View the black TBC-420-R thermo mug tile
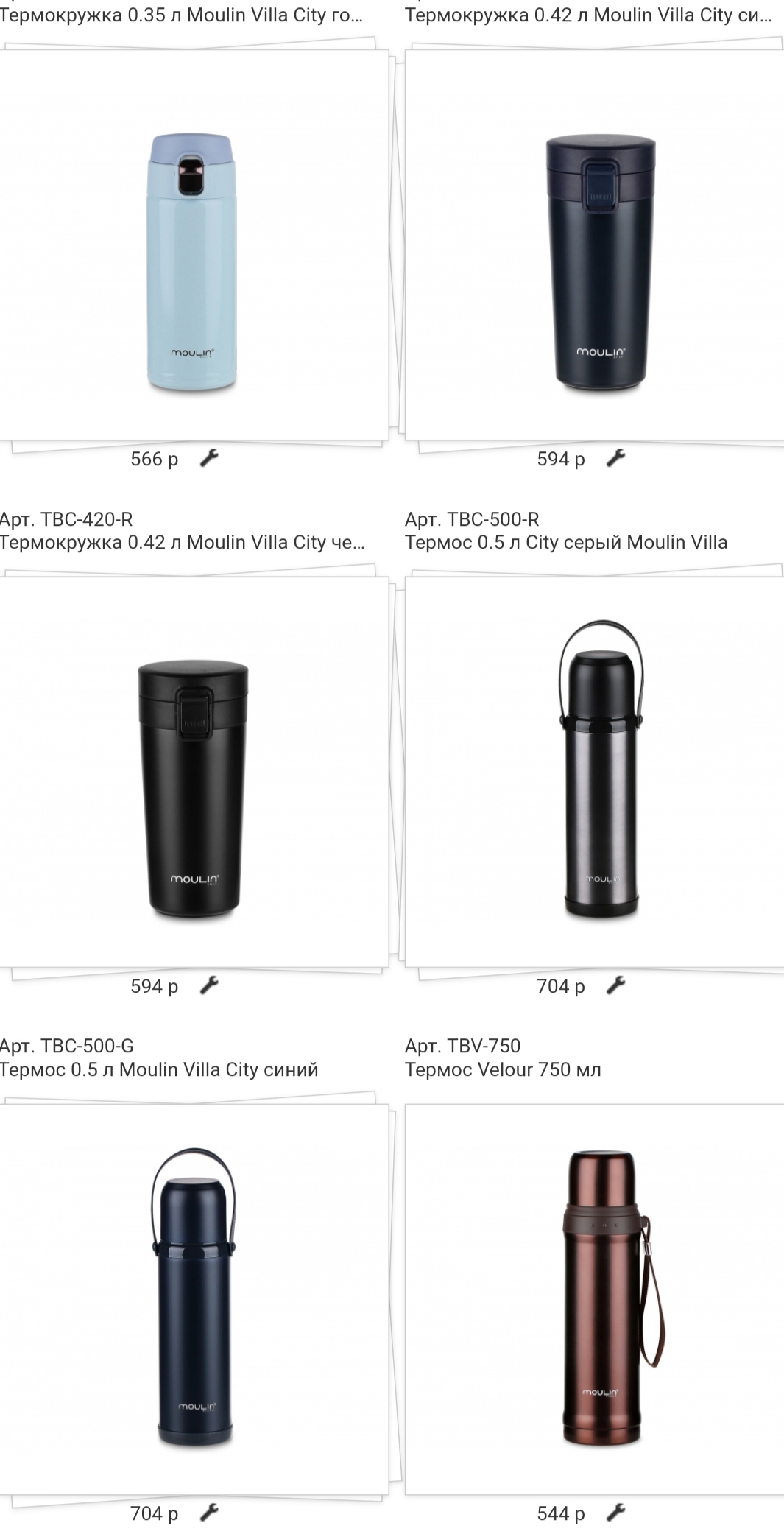The image size is (784, 1537). coord(193,773)
